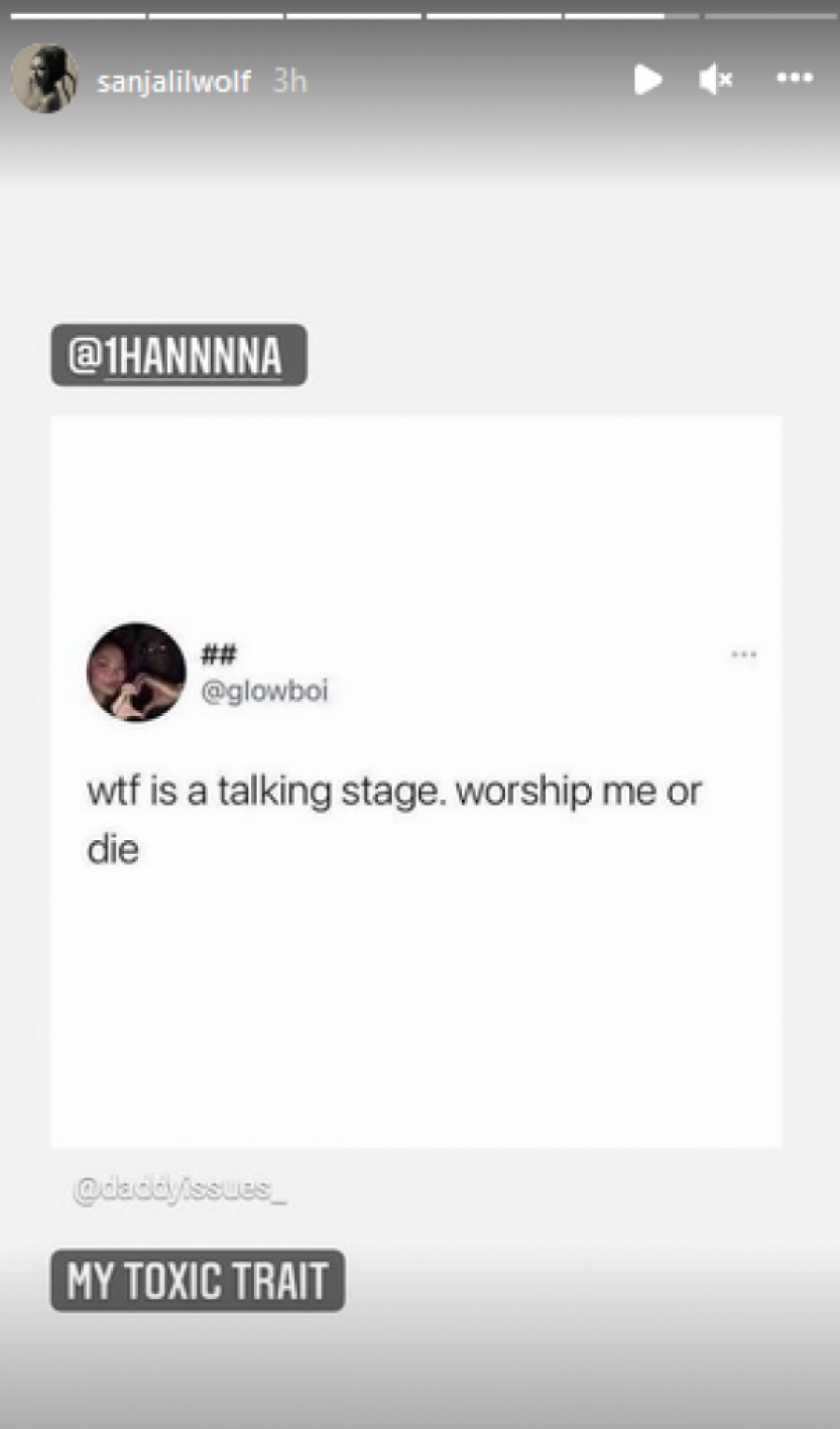Screen dimensions: 840x1429
Task: Open the @1HANNNNA mention
Action: coord(178,356)
